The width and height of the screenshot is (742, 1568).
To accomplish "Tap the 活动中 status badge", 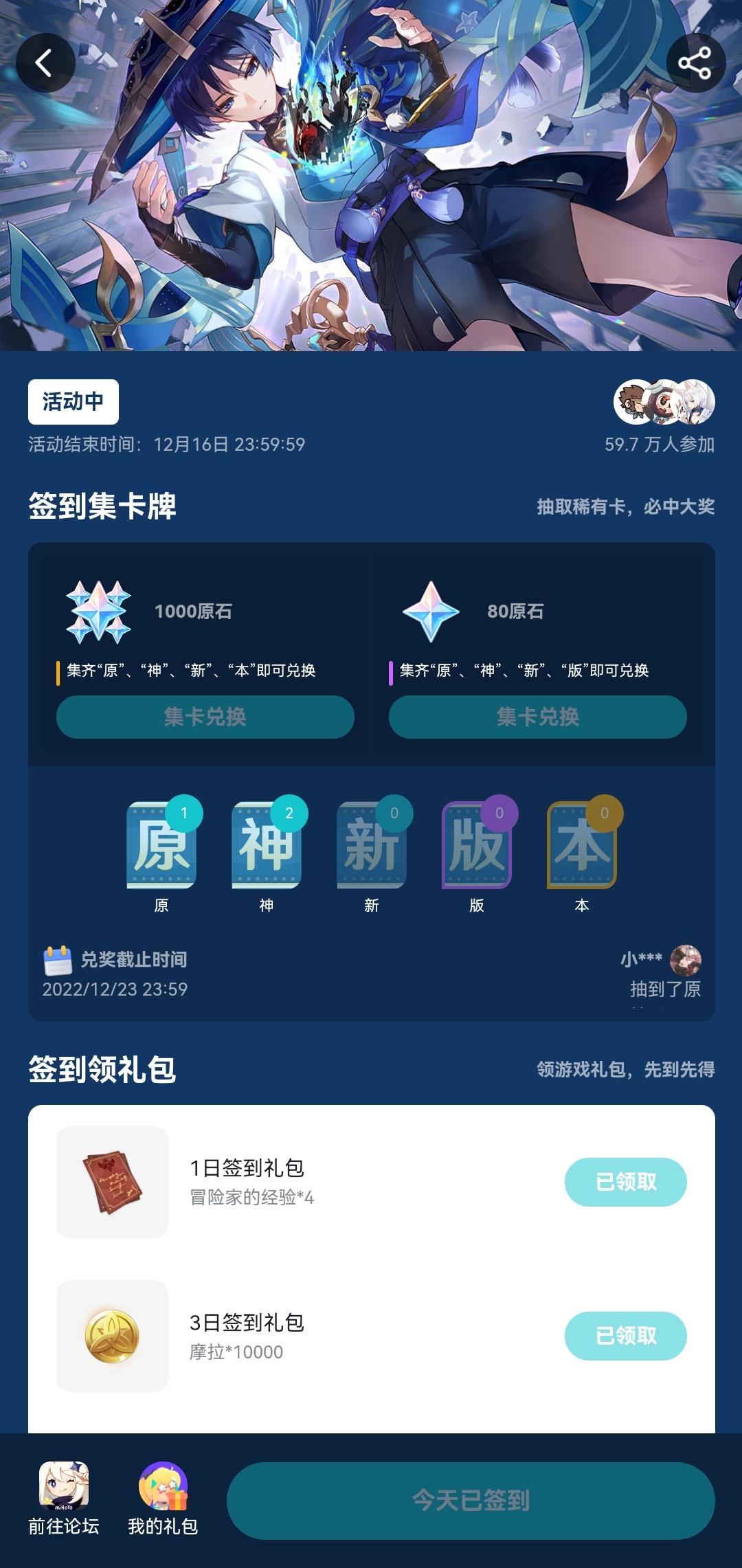I will [72, 403].
